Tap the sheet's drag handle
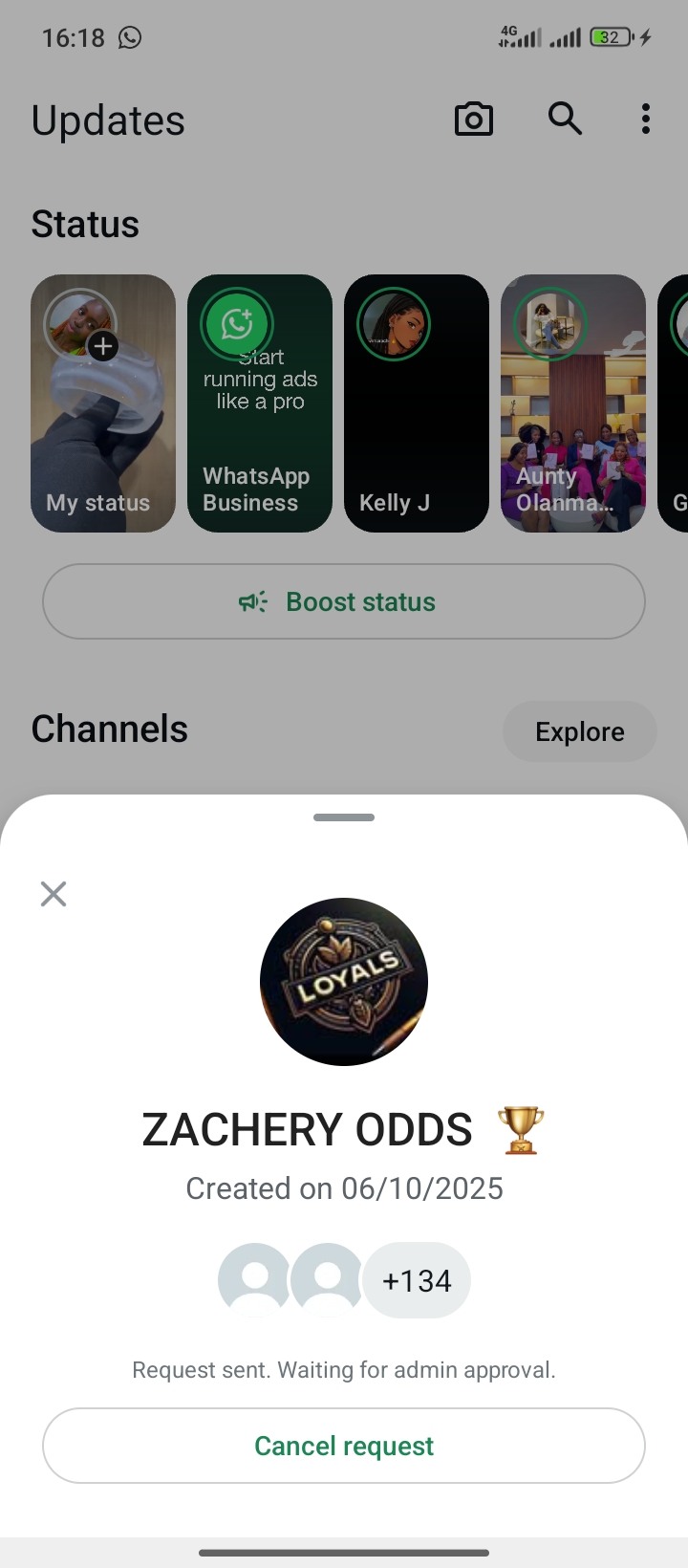The image size is (688, 1568). tap(344, 817)
